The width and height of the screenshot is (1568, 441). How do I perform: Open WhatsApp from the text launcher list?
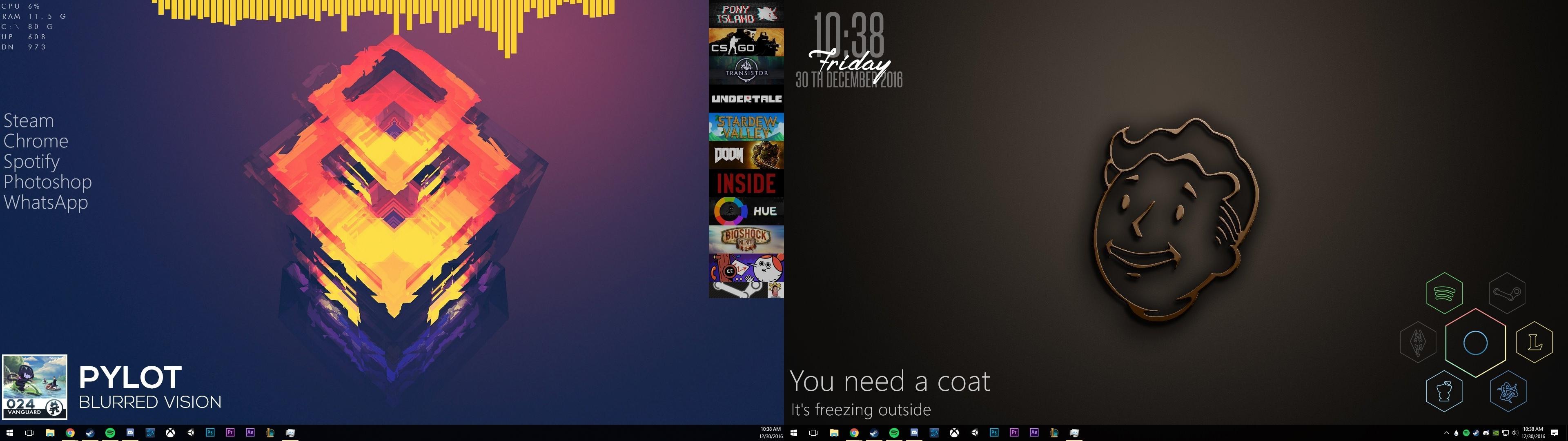click(46, 202)
